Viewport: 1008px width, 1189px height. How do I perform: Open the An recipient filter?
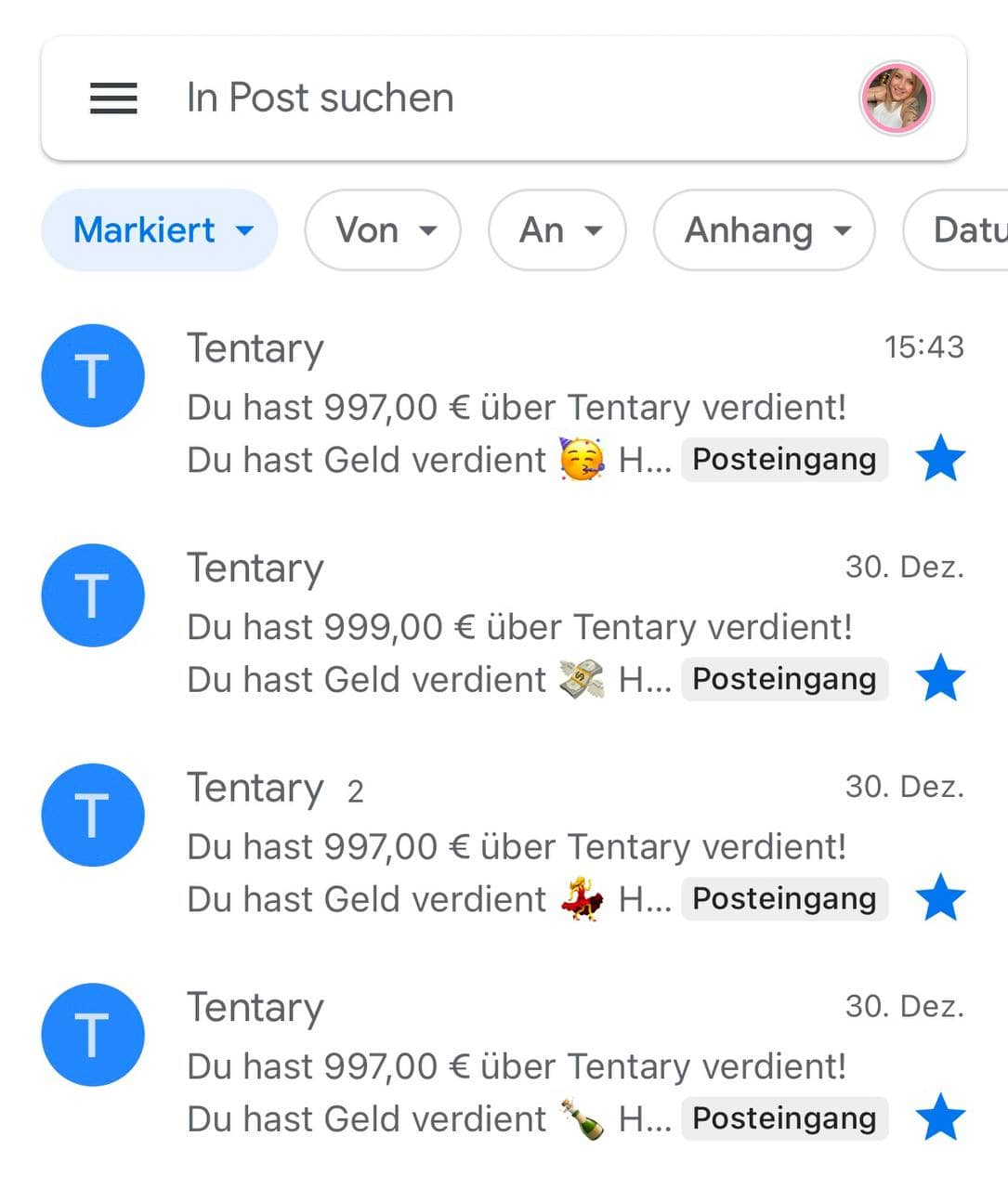click(557, 230)
